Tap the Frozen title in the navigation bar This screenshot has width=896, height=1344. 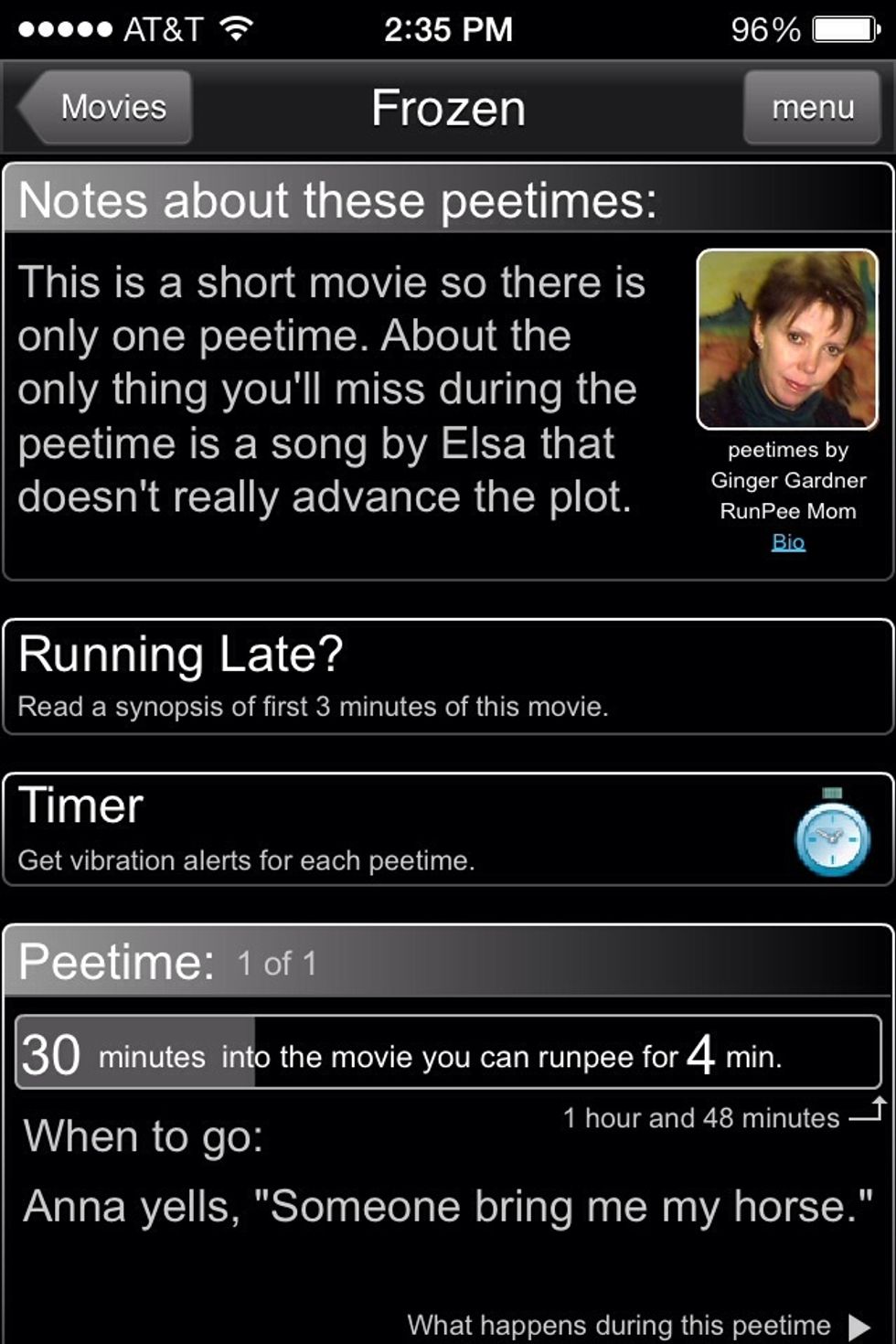[447, 108]
